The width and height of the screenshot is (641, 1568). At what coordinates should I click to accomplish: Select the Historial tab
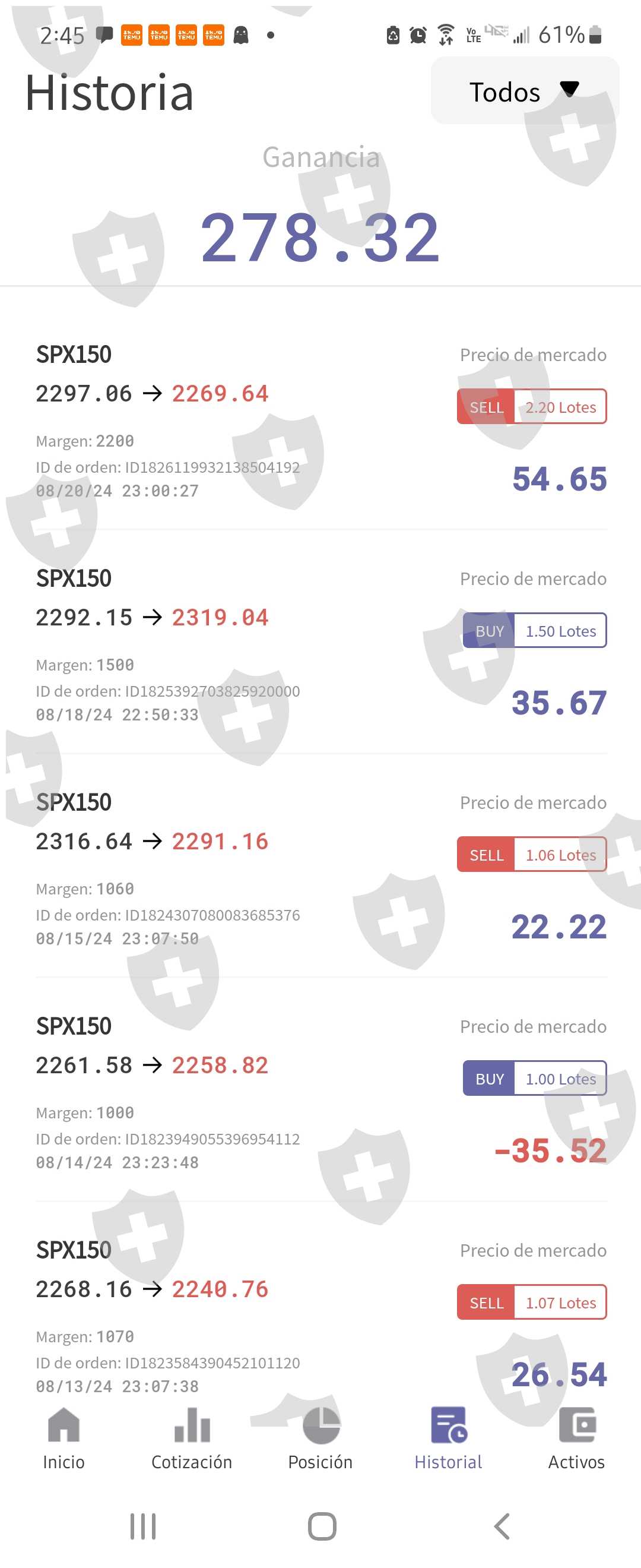click(448, 1439)
